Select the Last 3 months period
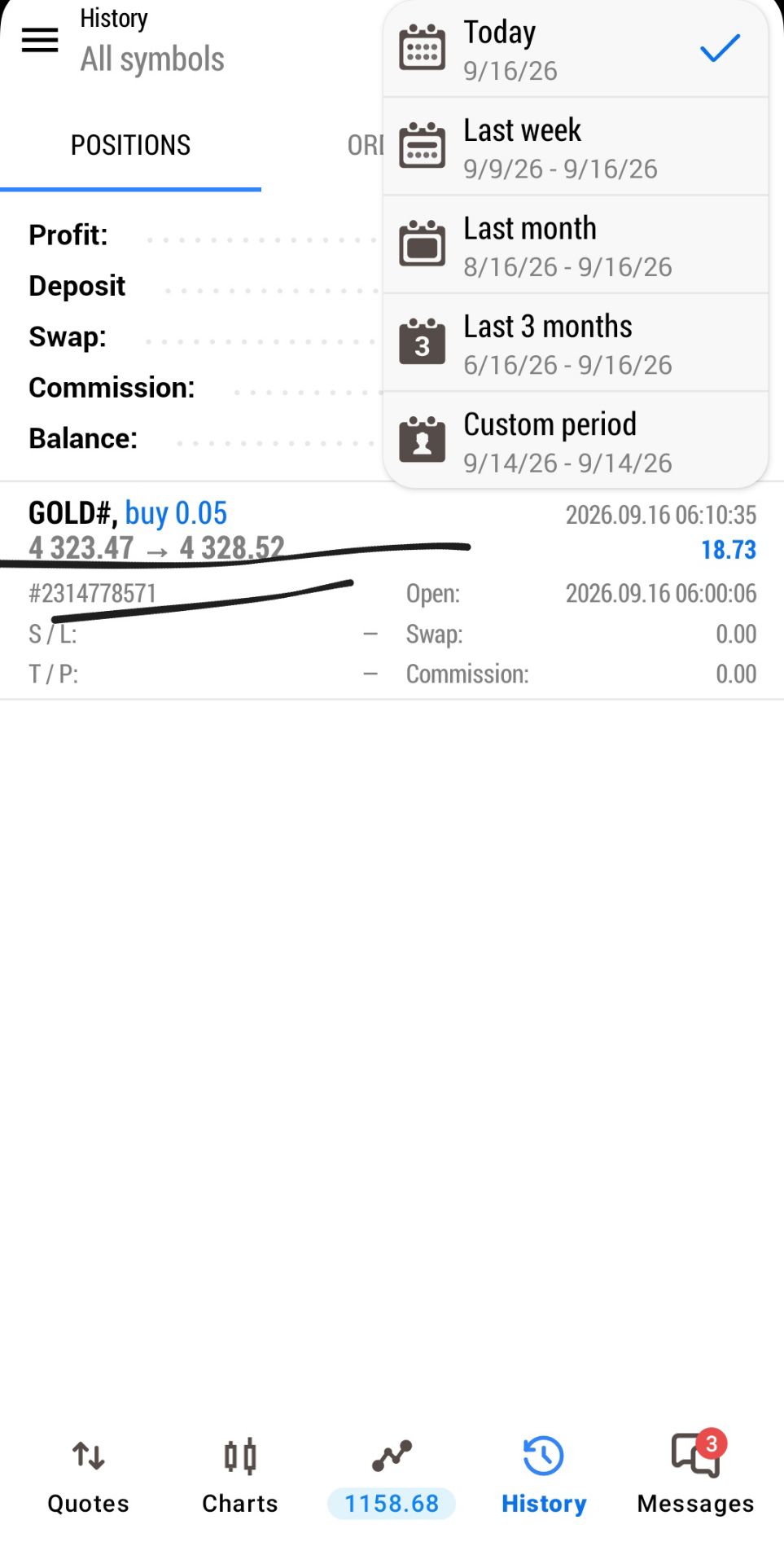Image resolution: width=784 pixels, height=1564 pixels. pyautogui.click(x=576, y=343)
